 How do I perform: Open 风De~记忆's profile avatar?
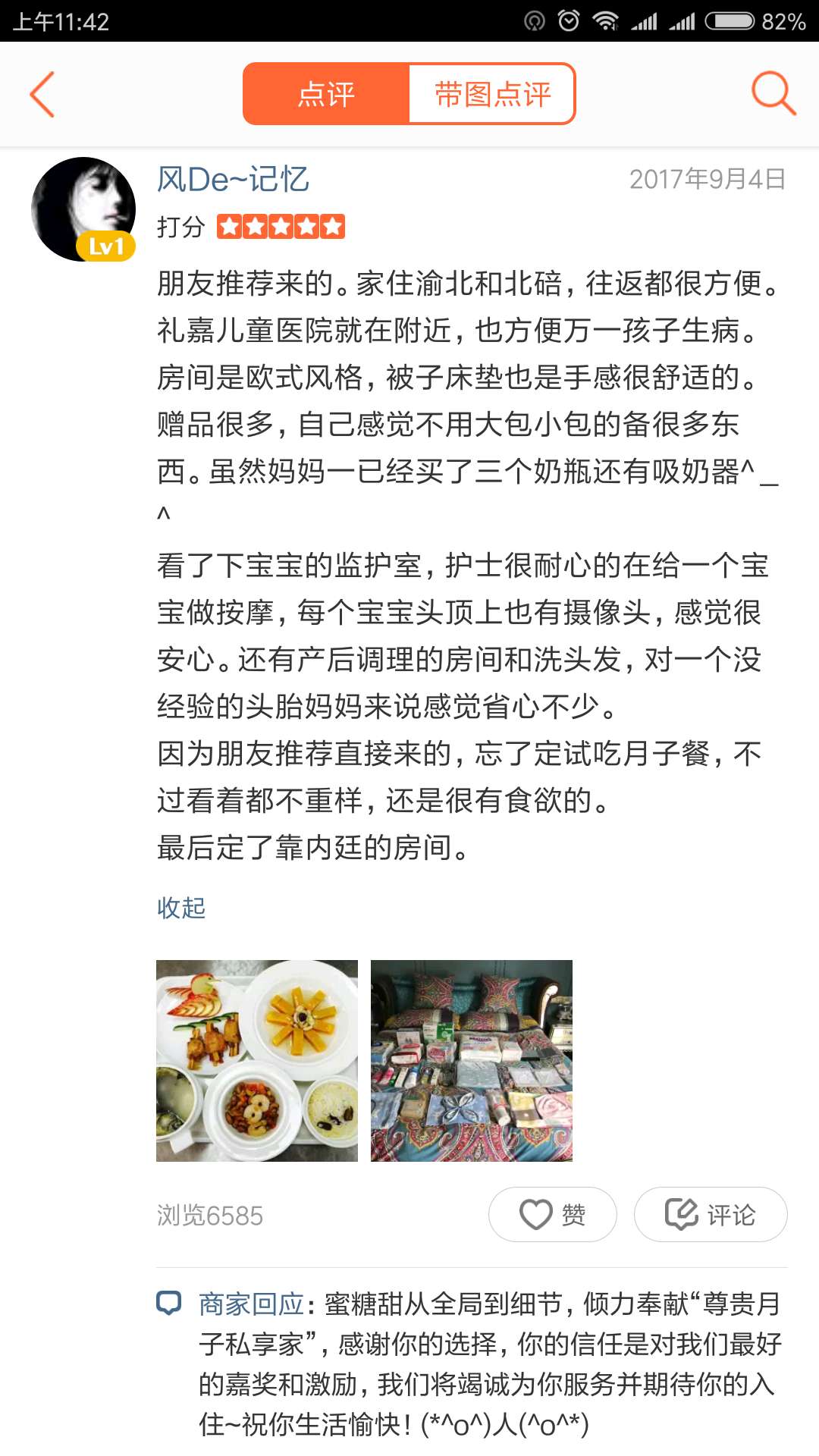tap(83, 209)
